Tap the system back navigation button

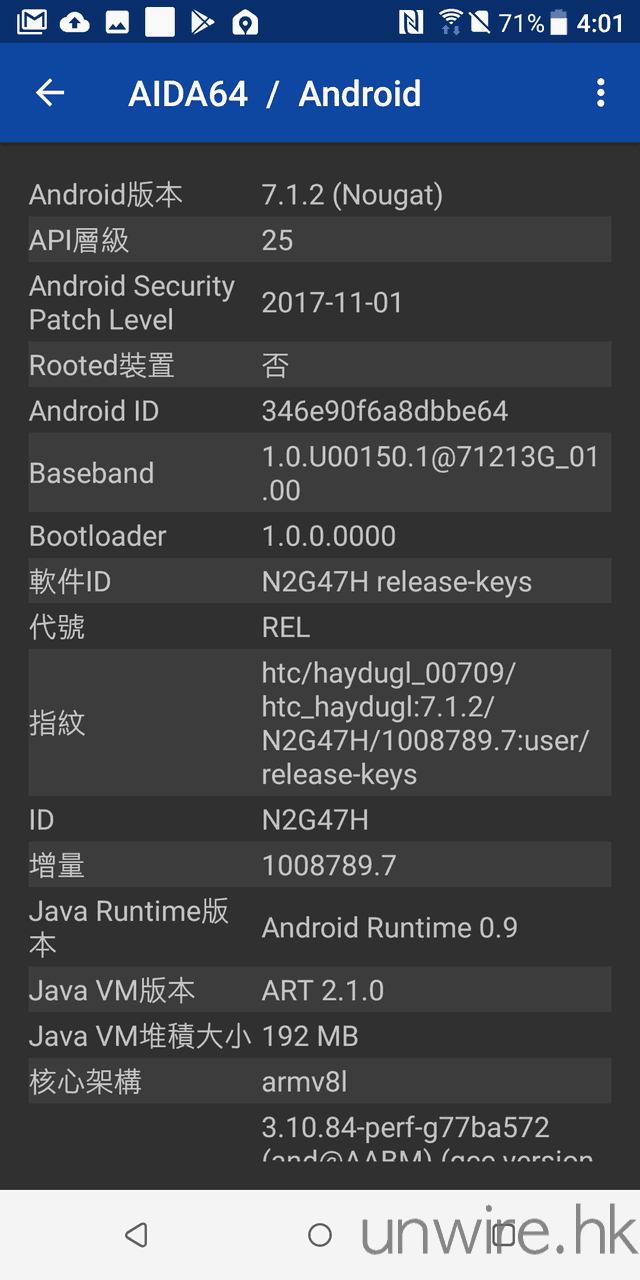click(137, 1235)
